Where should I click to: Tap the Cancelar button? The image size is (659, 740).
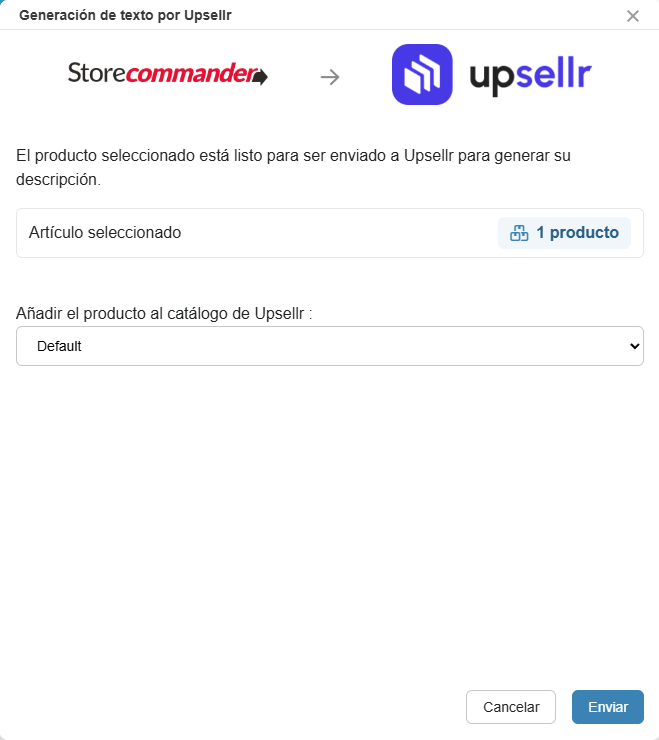[510, 707]
